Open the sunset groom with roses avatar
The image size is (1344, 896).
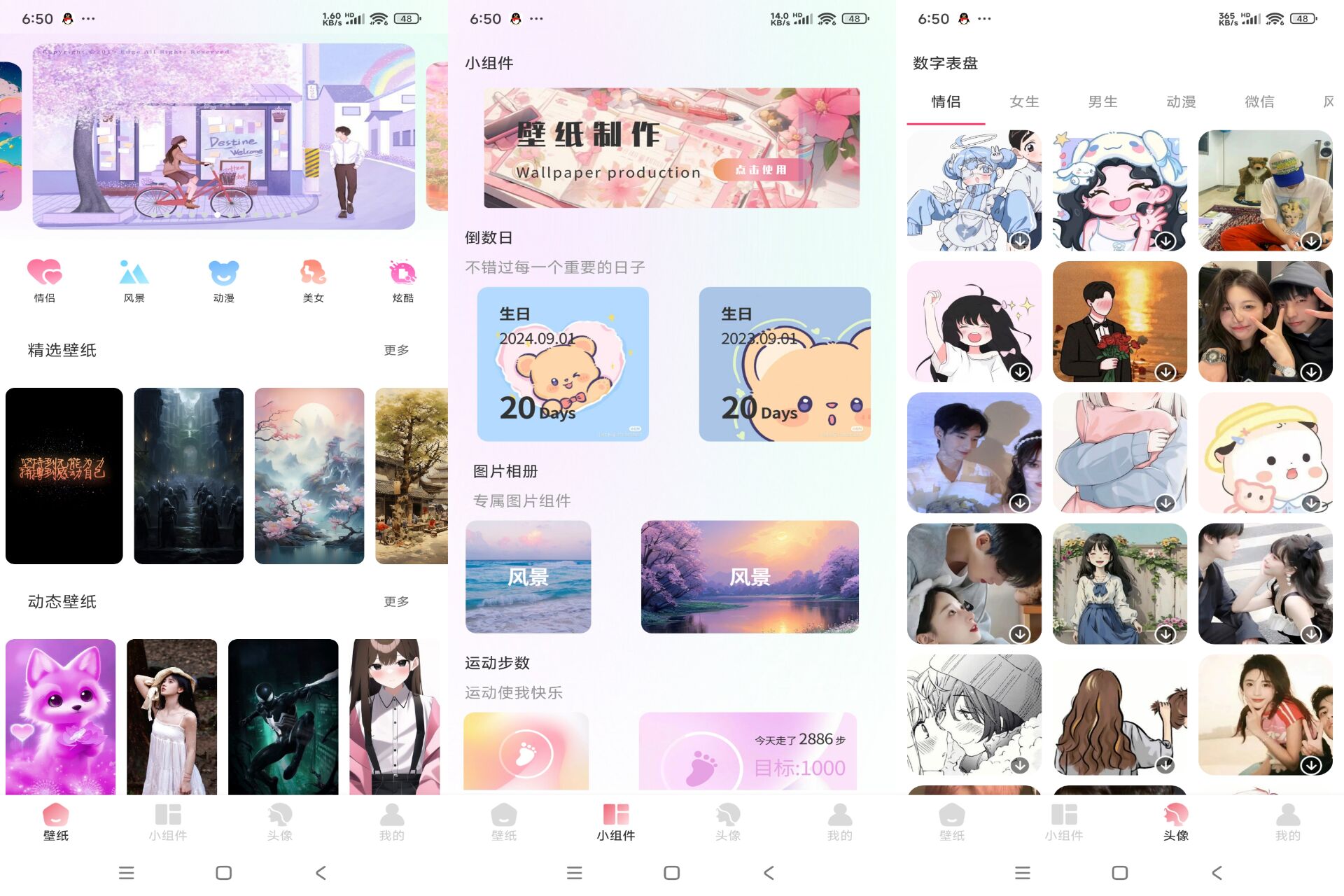pyautogui.click(x=1119, y=321)
